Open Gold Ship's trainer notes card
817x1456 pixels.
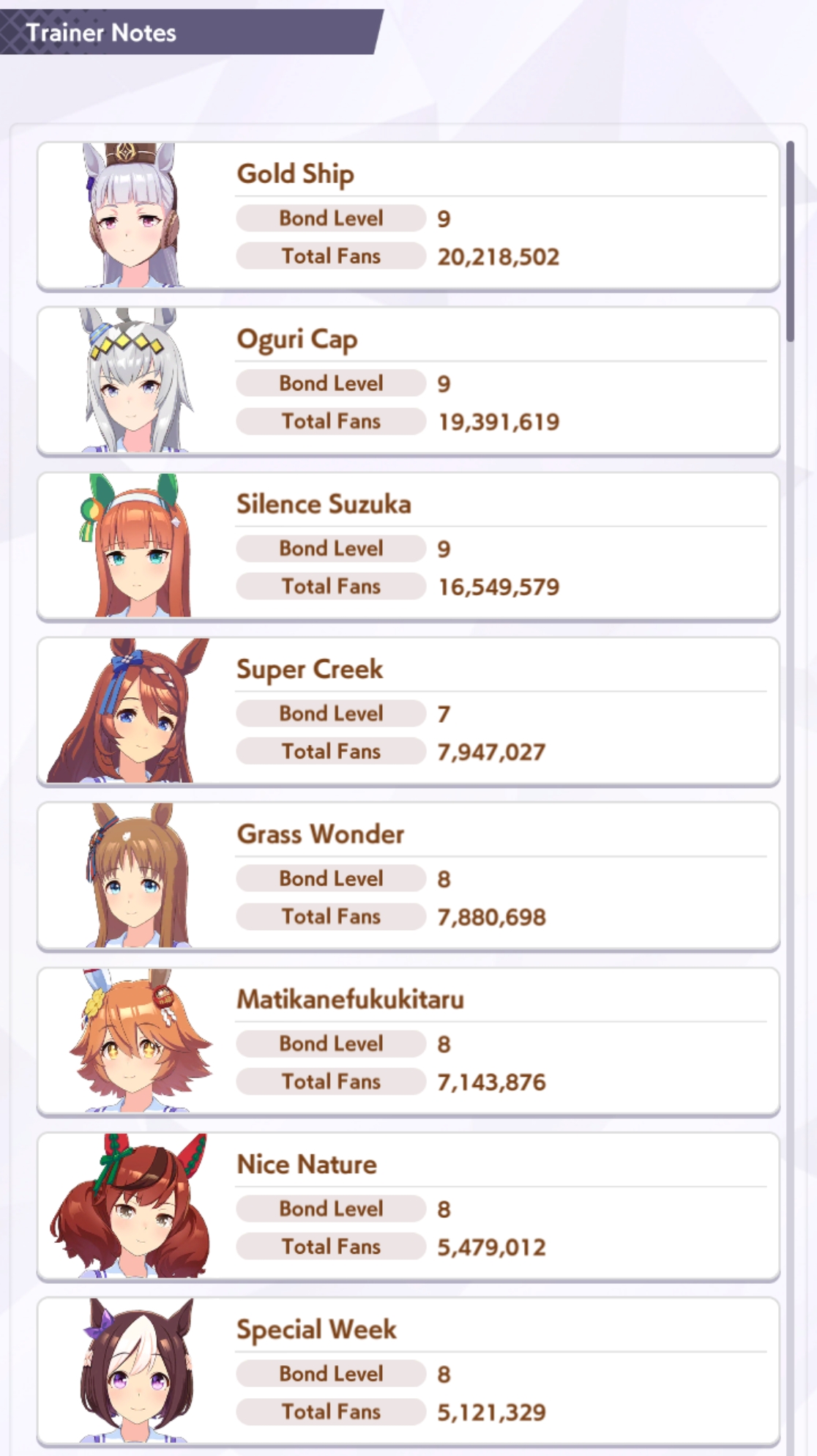408,216
